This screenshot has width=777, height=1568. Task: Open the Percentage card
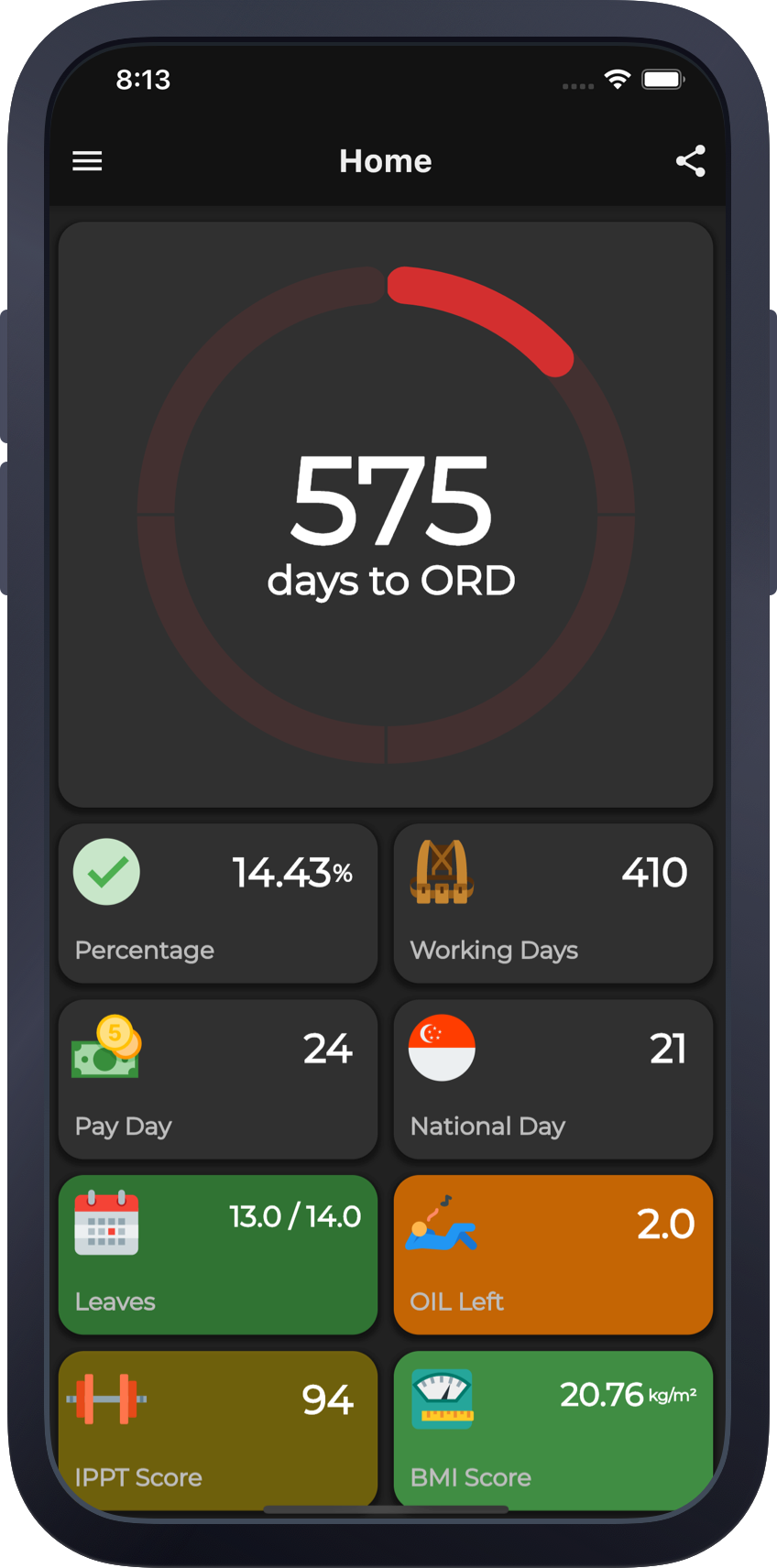(218, 904)
